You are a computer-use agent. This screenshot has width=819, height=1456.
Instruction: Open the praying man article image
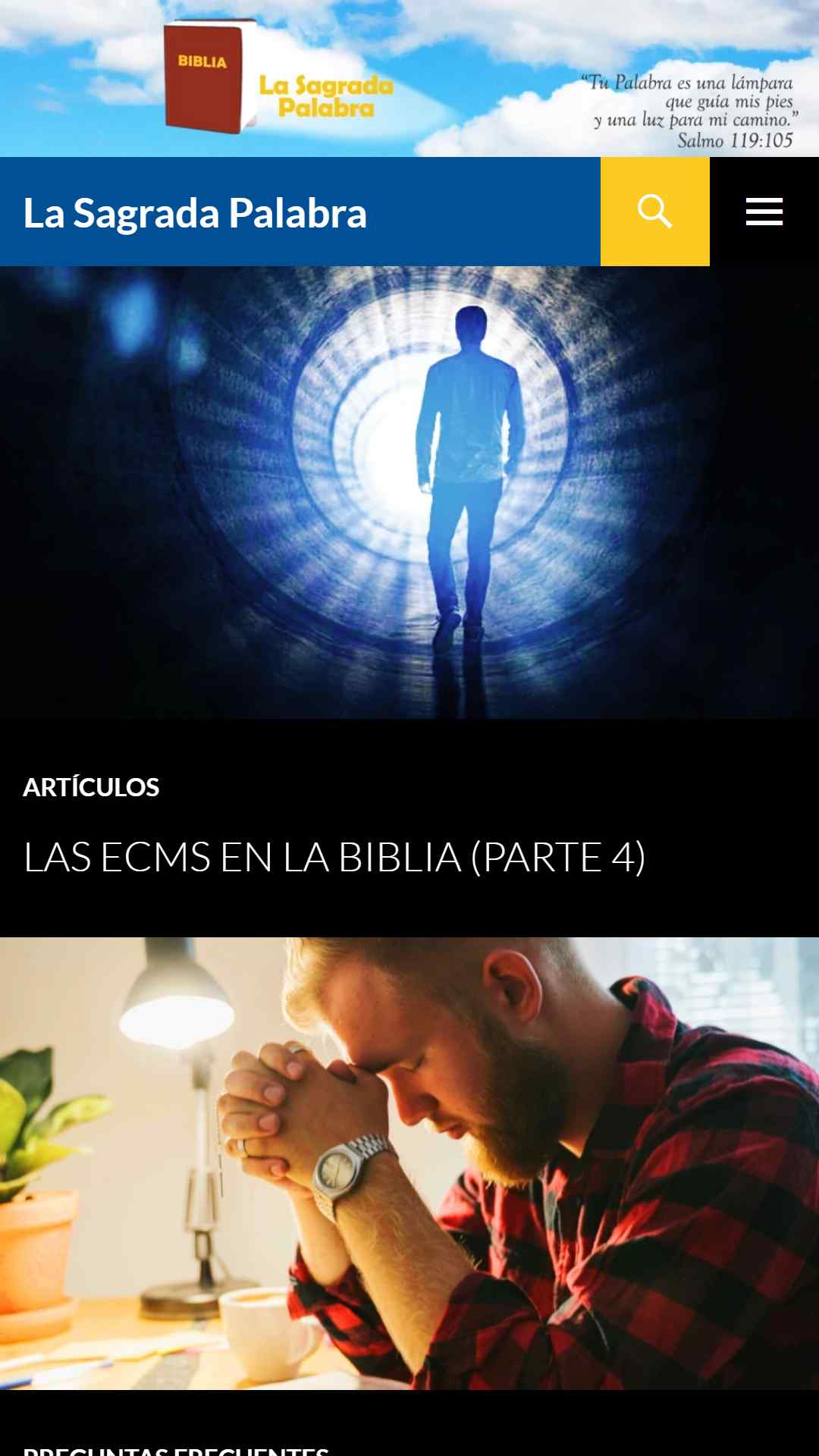pyautogui.click(x=409, y=1163)
